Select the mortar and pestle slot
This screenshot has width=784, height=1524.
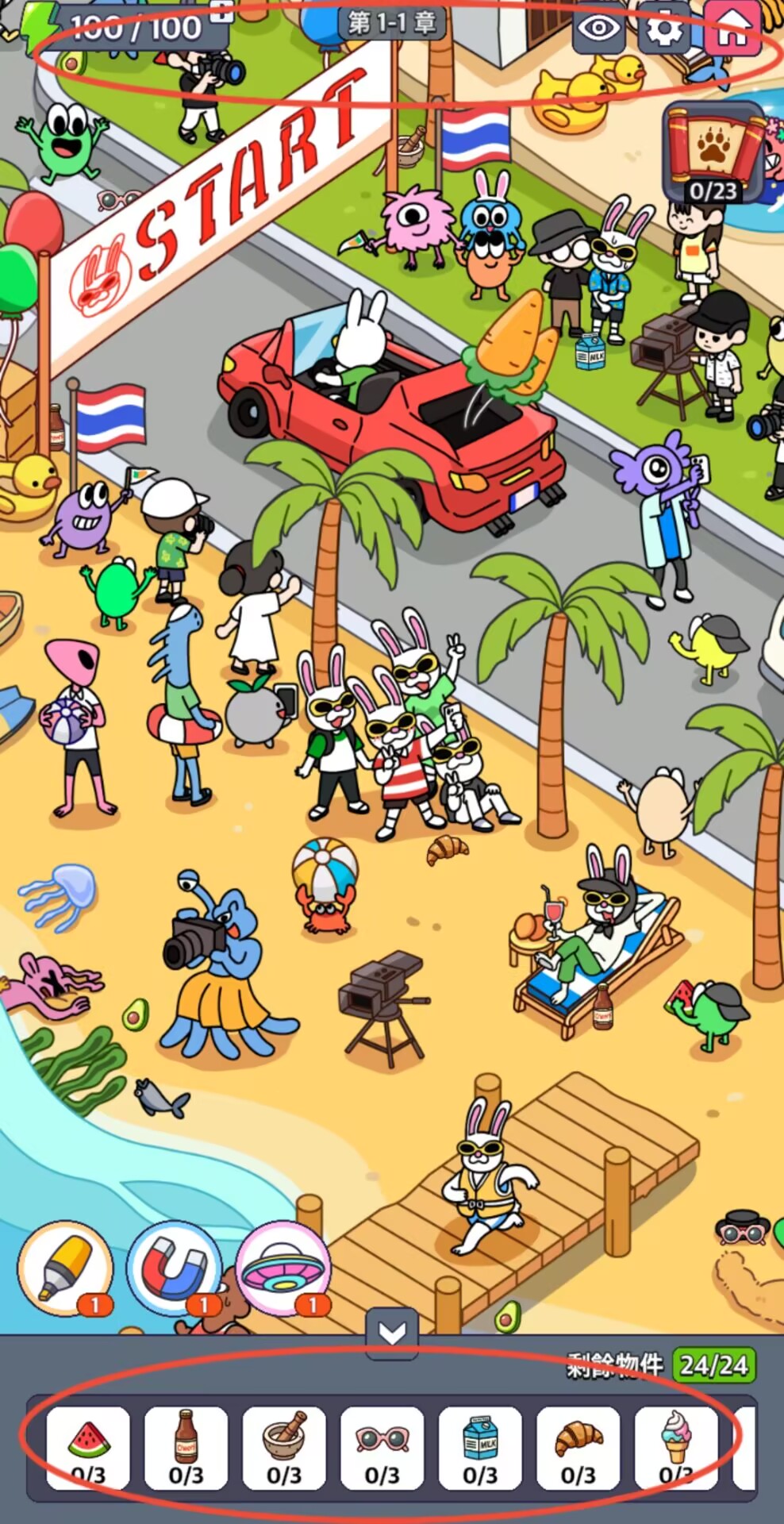[284, 1447]
